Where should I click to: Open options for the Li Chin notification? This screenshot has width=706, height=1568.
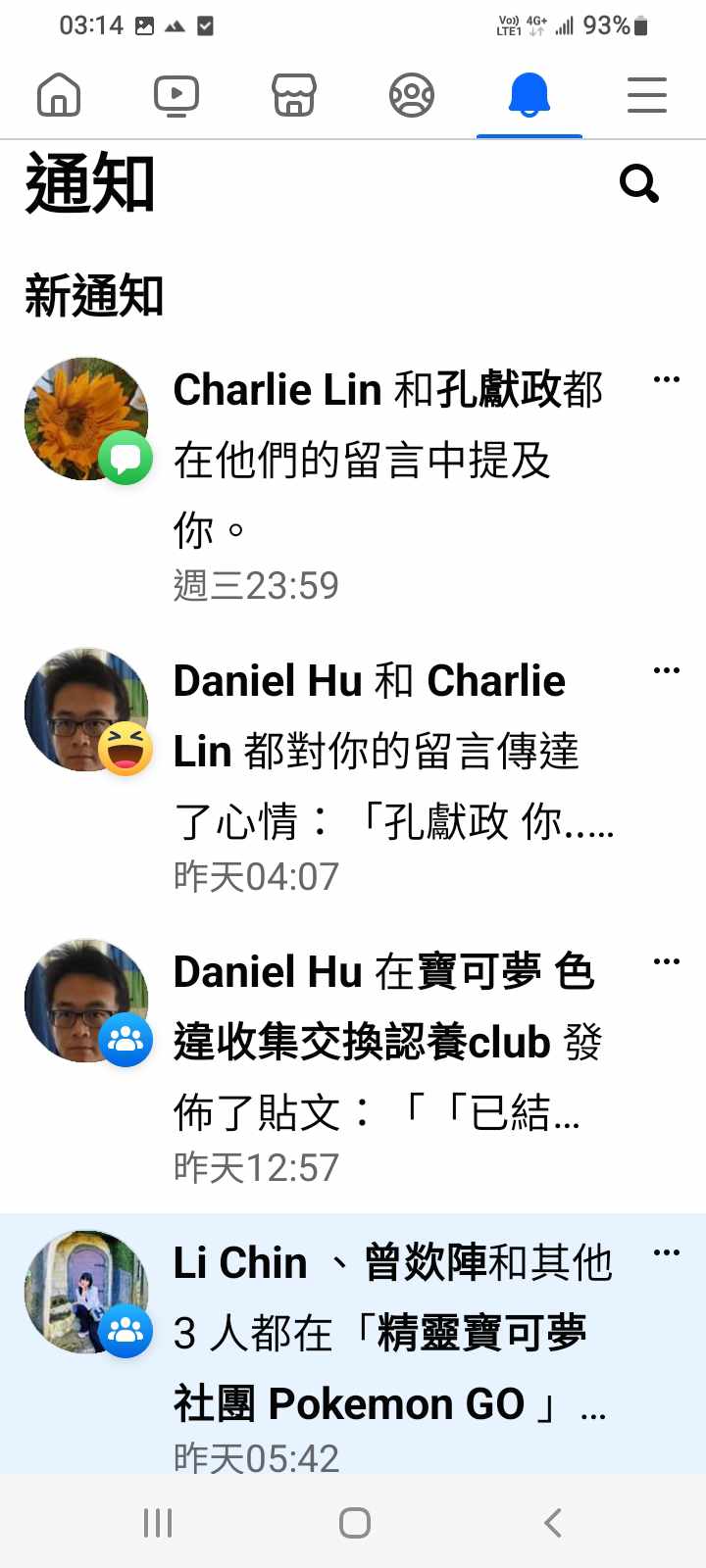click(667, 1253)
